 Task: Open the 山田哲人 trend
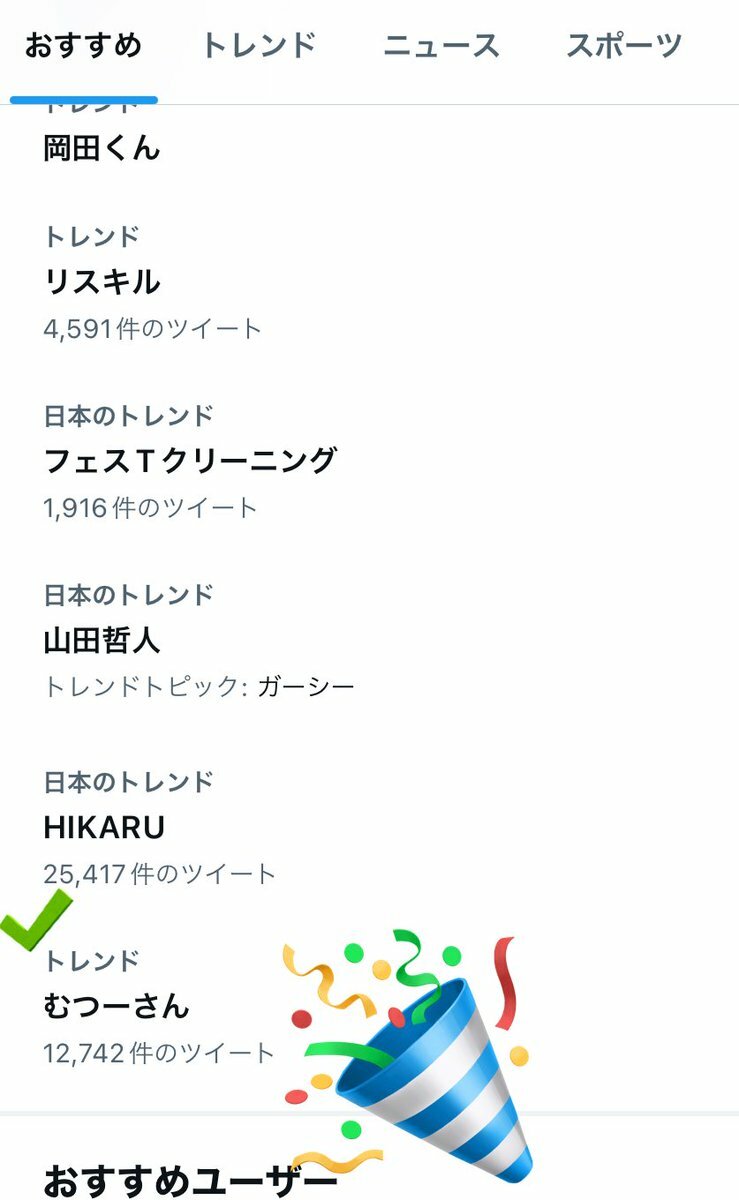(102, 640)
